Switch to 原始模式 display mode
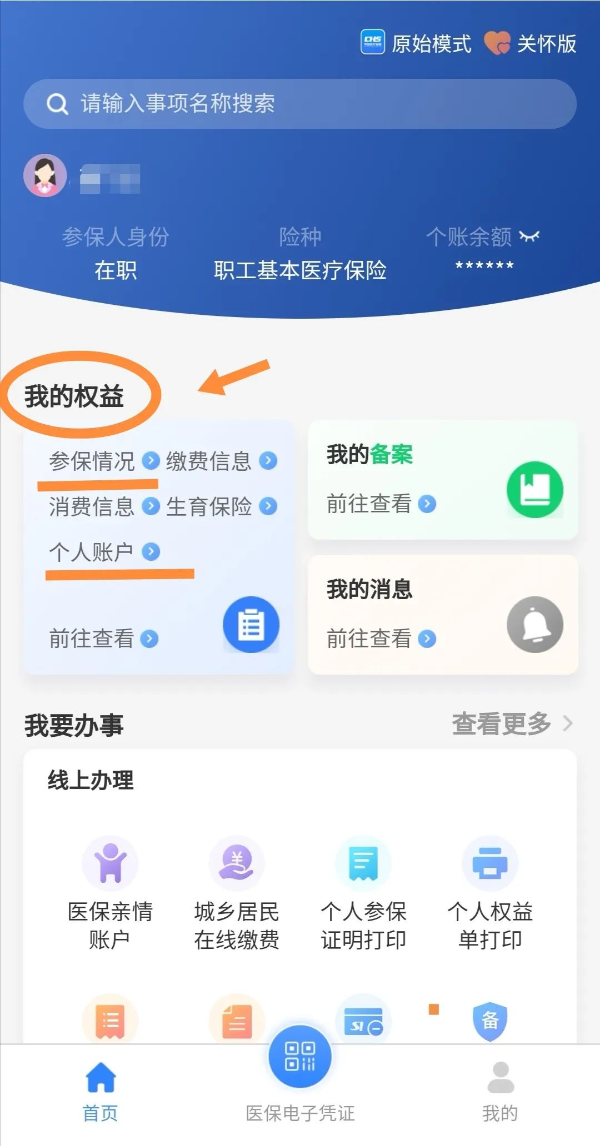600x1146 pixels. [416, 43]
